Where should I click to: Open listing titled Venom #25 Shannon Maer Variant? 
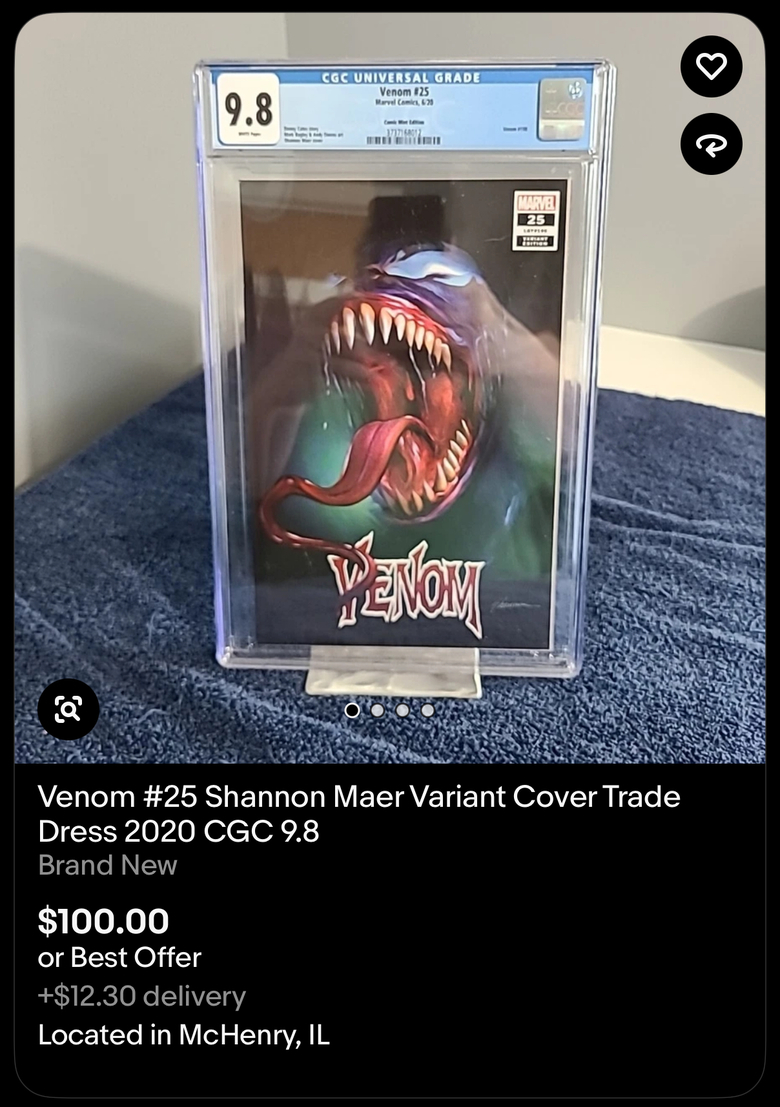tap(358, 813)
